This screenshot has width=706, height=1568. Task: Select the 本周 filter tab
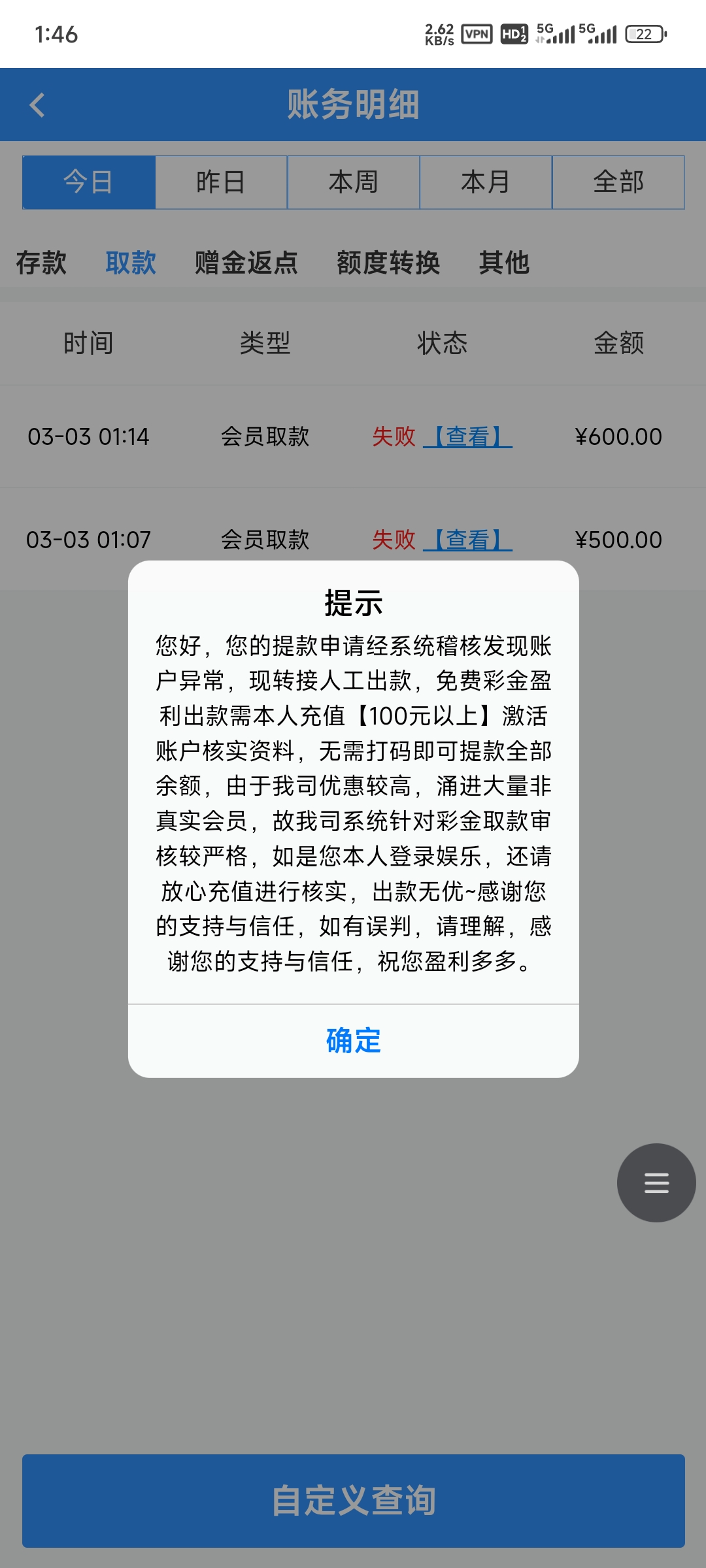pos(353,182)
